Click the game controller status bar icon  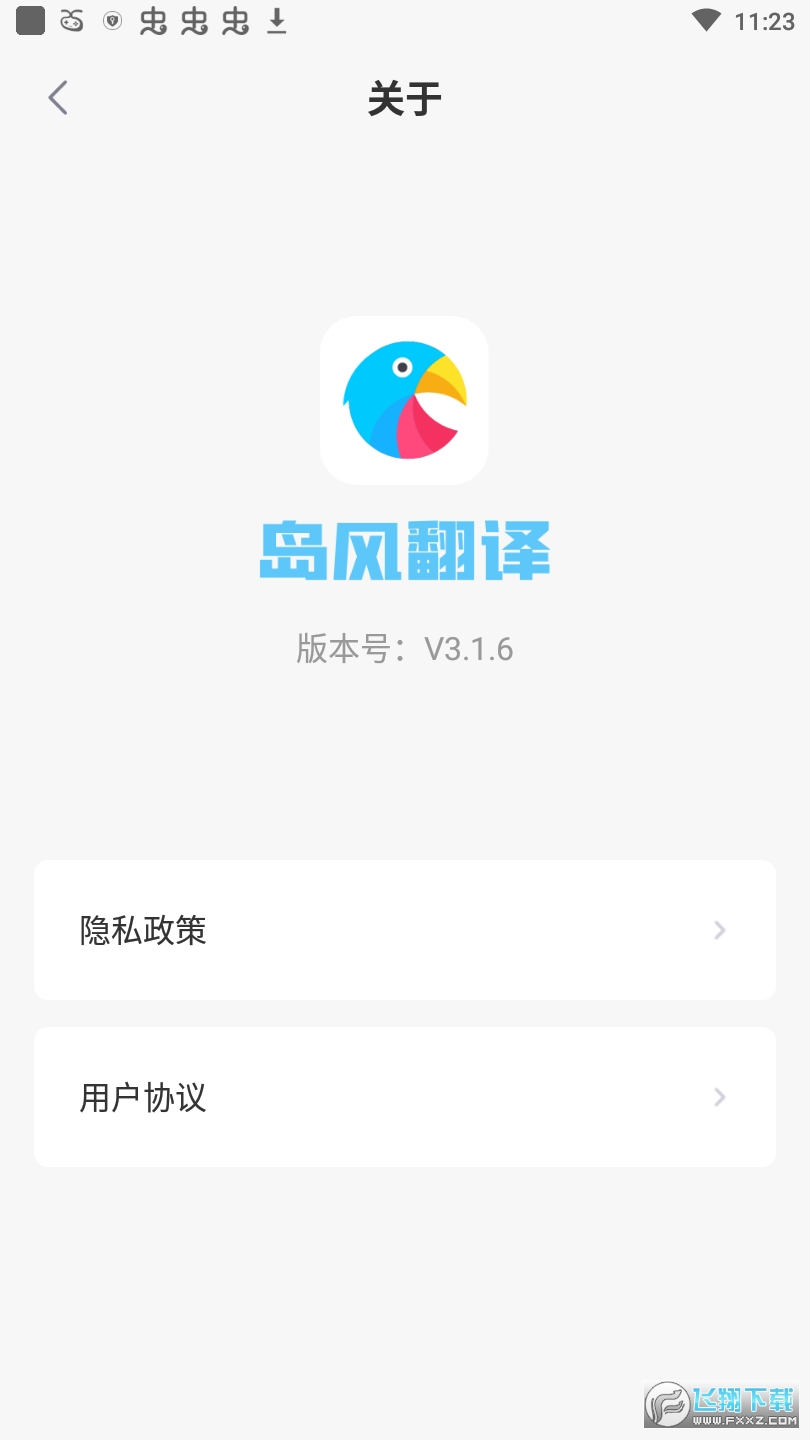click(72, 22)
